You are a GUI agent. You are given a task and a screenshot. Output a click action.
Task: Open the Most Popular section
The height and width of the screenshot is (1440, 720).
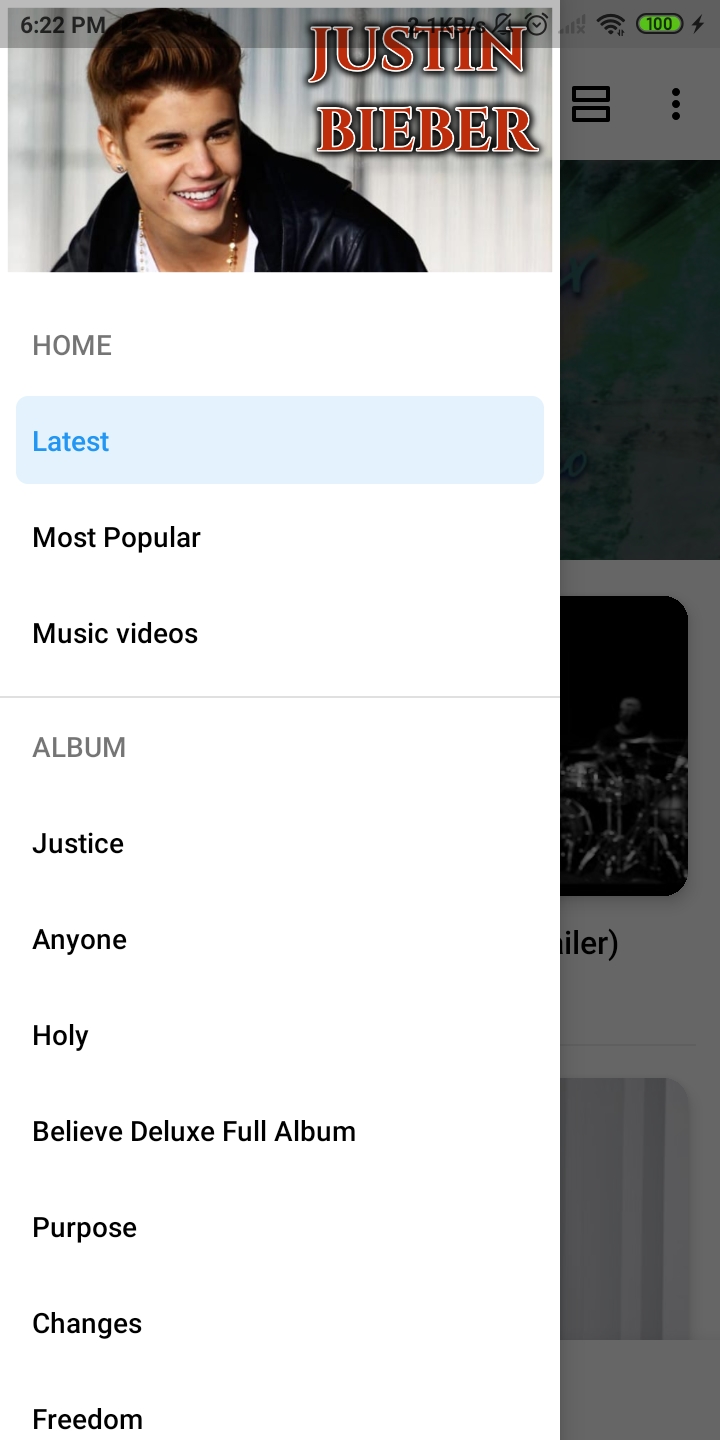point(280,537)
